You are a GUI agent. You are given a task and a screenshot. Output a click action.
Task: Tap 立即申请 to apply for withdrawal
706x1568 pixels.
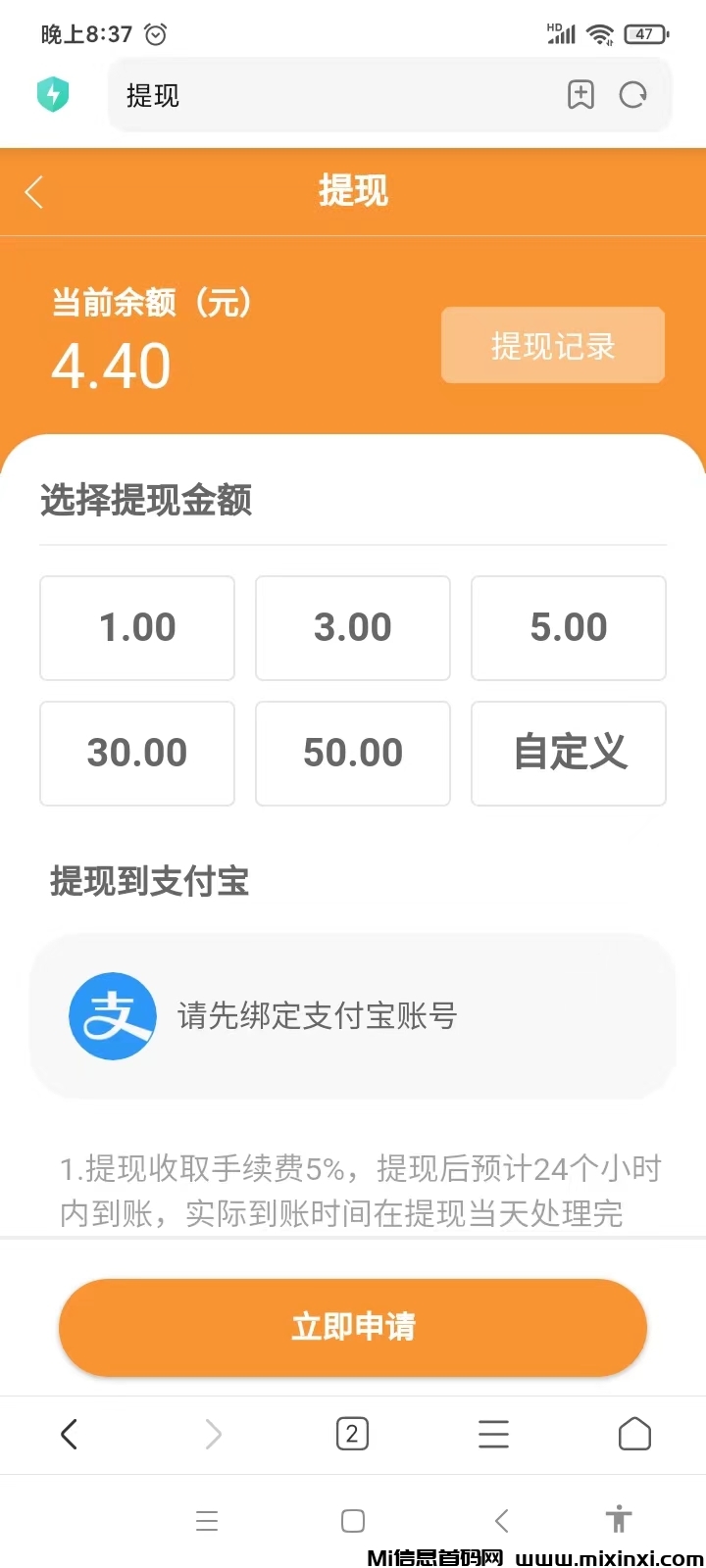[x=352, y=1327]
